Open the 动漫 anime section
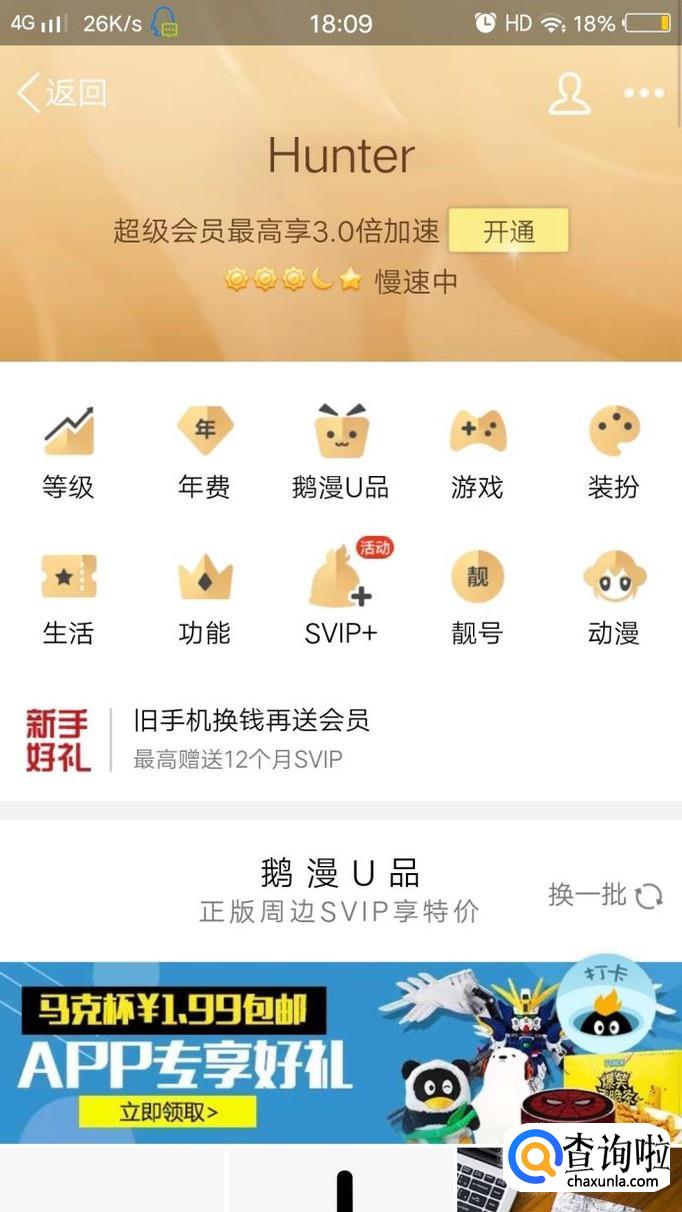The image size is (682, 1212). point(613,597)
